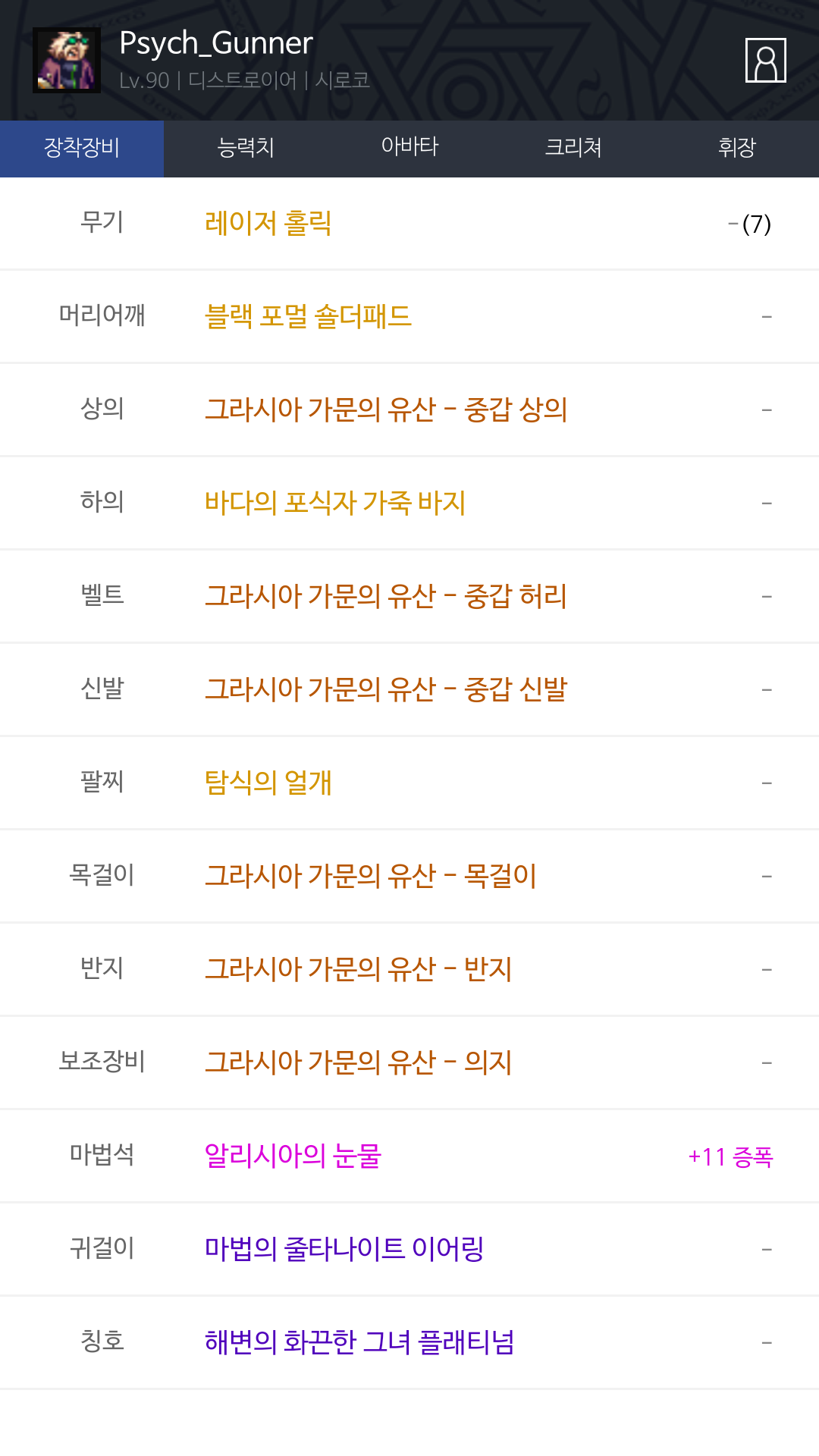Image resolution: width=819 pixels, height=1456 pixels.
Task: Open 보조장비 item 그라시아 의지
Action: [358, 1062]
